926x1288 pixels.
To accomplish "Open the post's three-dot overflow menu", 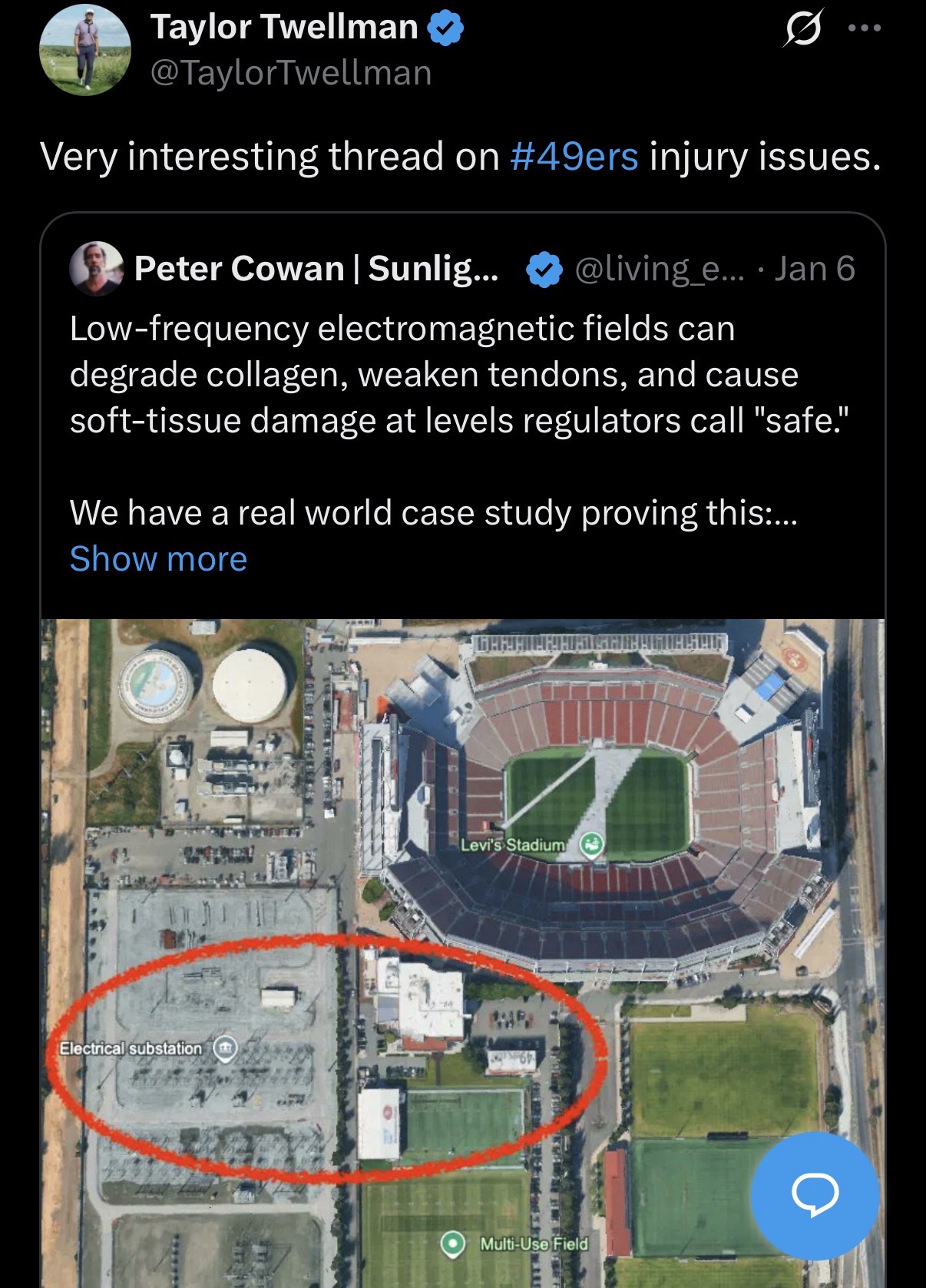I will pyautogui.click(x=865, y=28).
